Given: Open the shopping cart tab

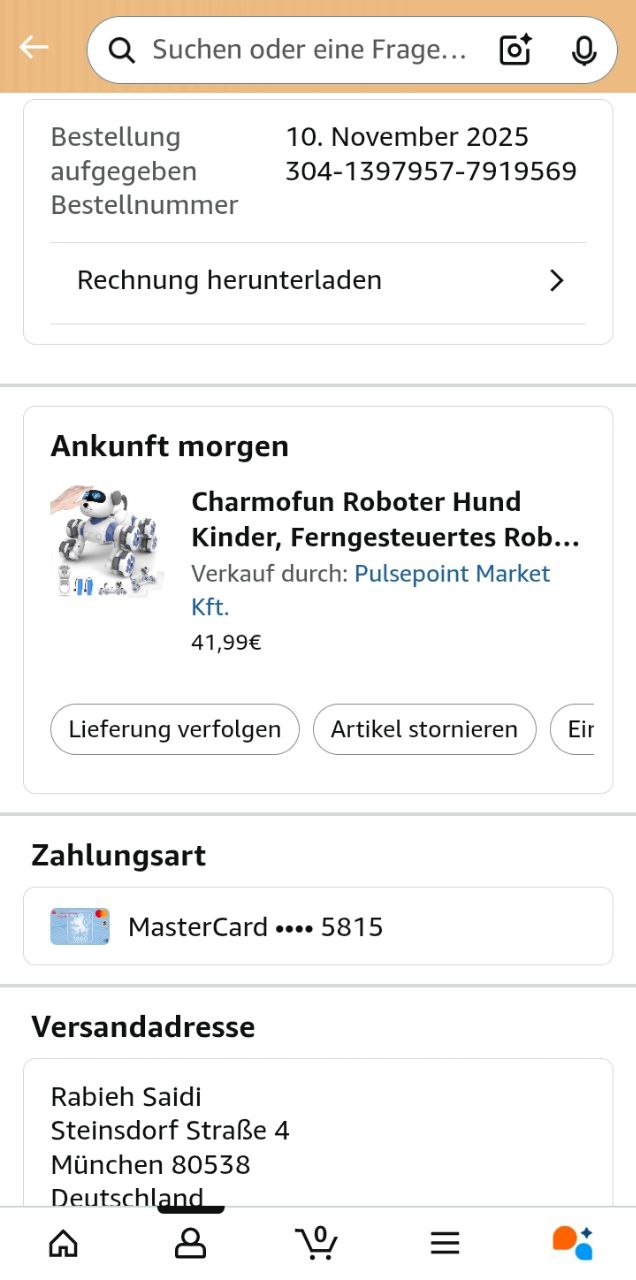Looking at the screenshot, I should [x=317, y=1242].
